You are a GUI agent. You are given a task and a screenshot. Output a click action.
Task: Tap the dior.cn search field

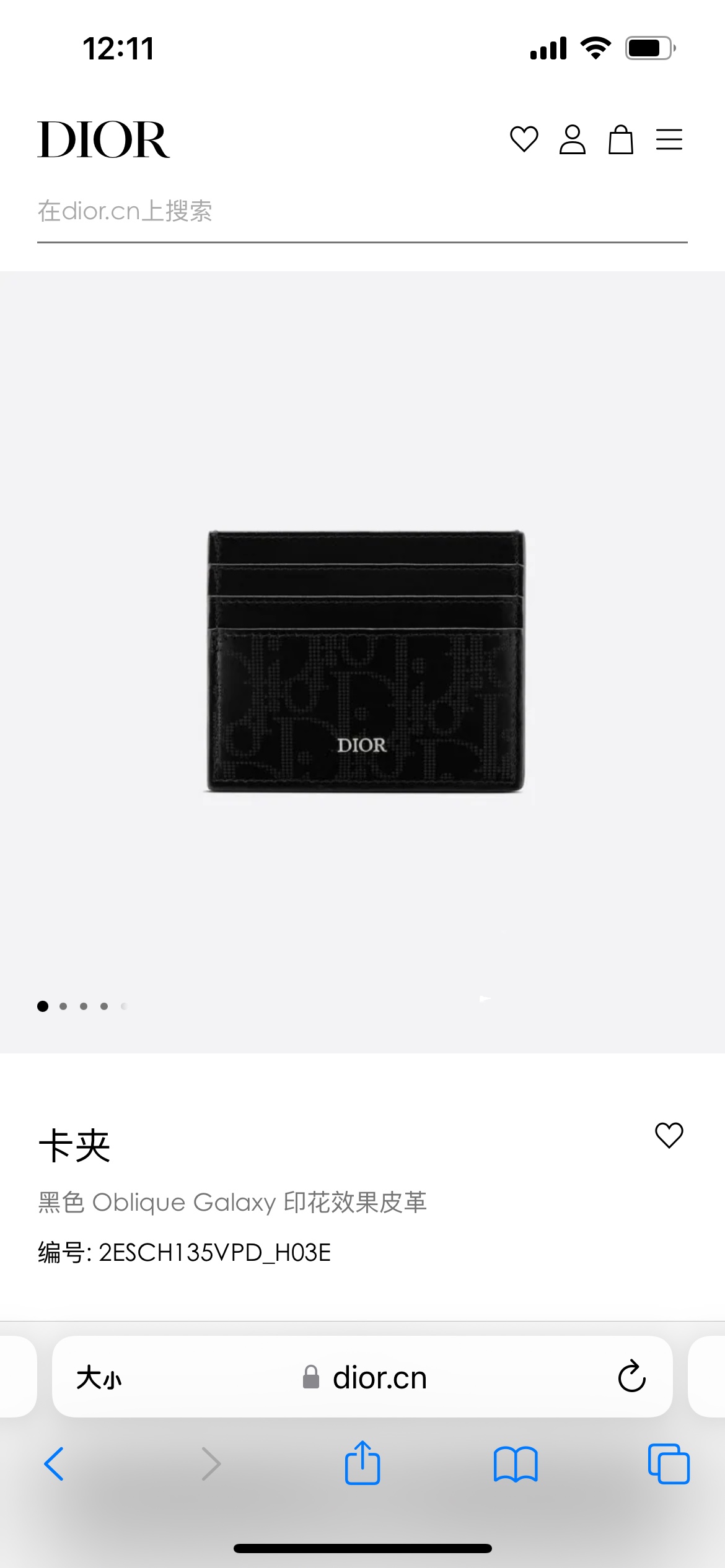point(362,211)
